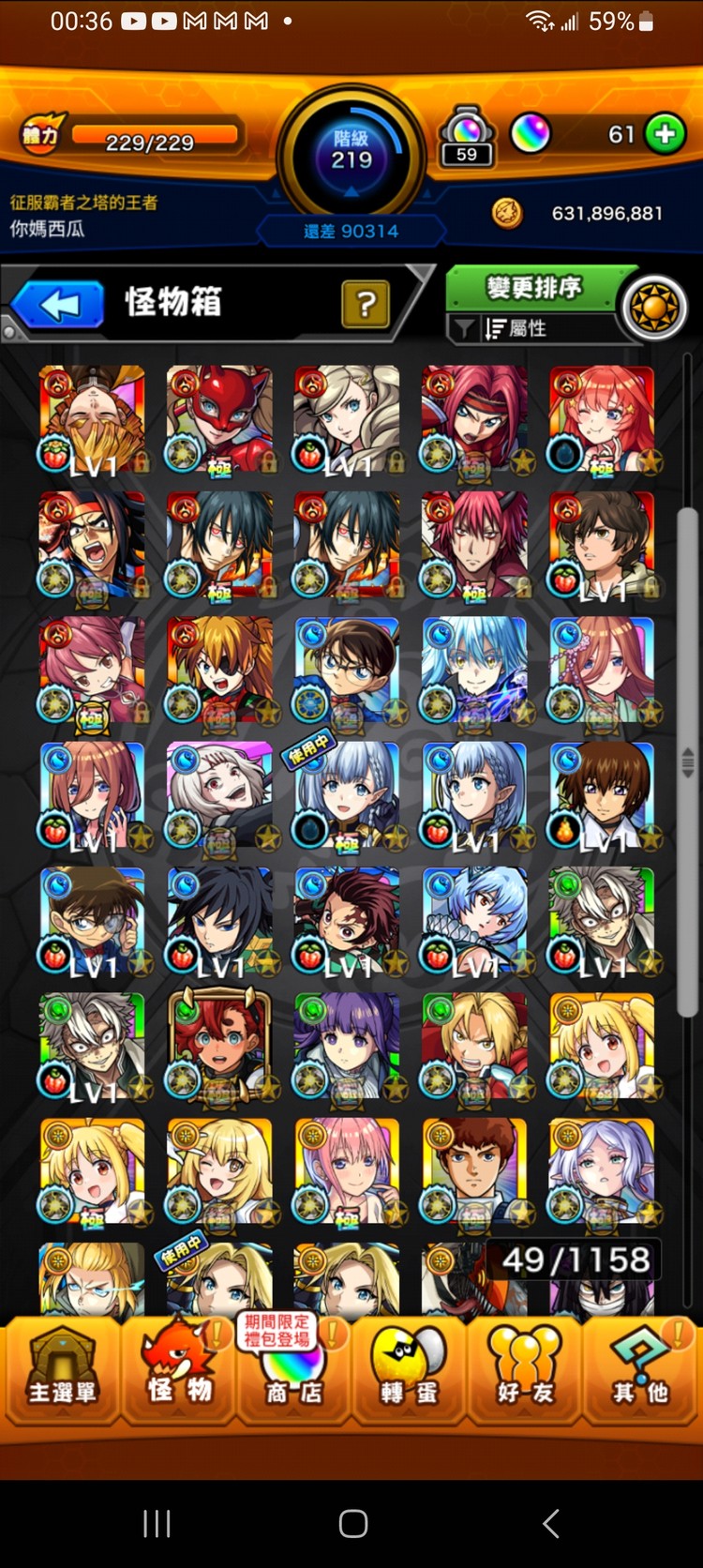Go to the 轉蛋 gacha tab
The height and width of the screenshot is (1568, 703).
pos(410,1372)
